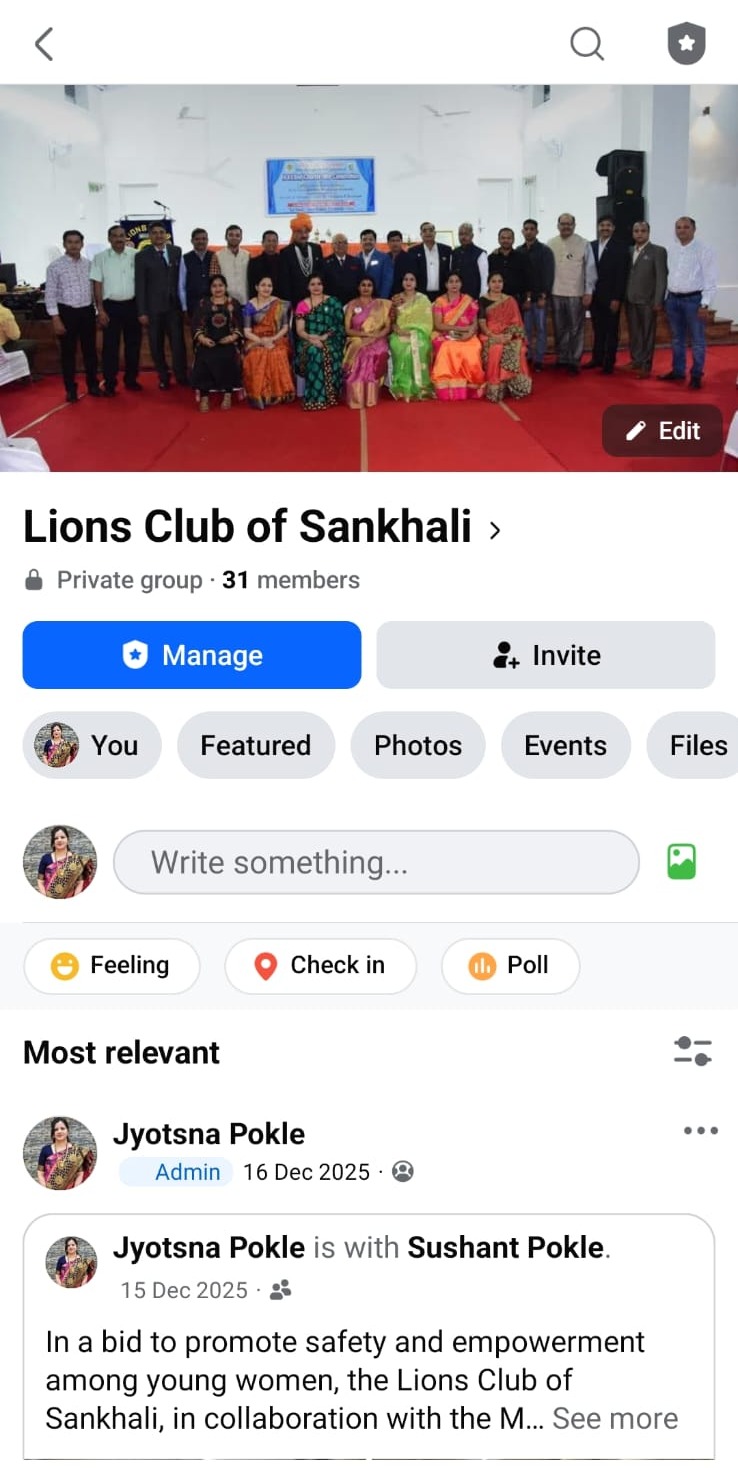Create a Poll in the group

[x=510, y=965]
